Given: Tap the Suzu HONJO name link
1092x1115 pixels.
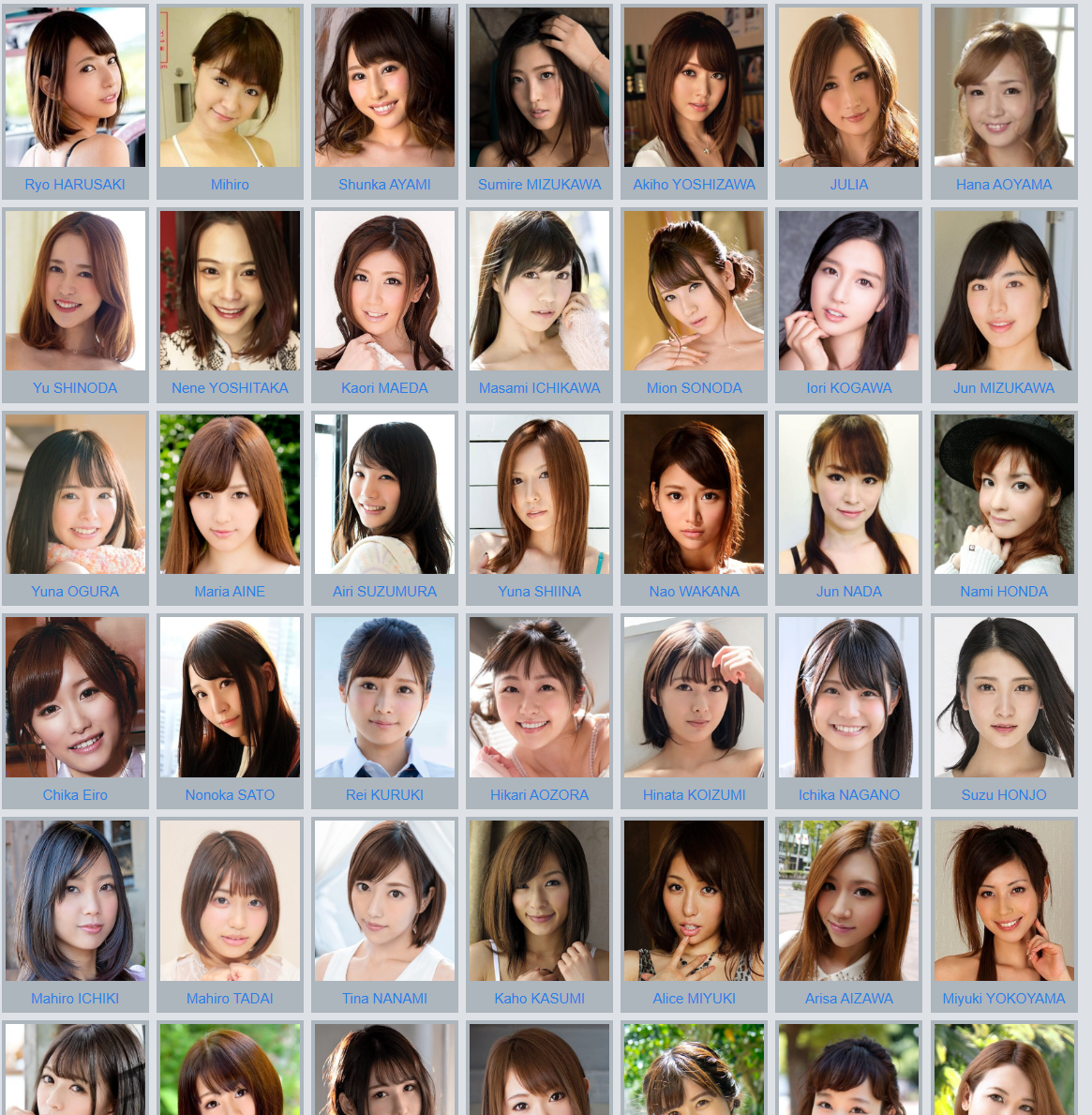Looking at the screenshot, I should tap(1004, 795).
